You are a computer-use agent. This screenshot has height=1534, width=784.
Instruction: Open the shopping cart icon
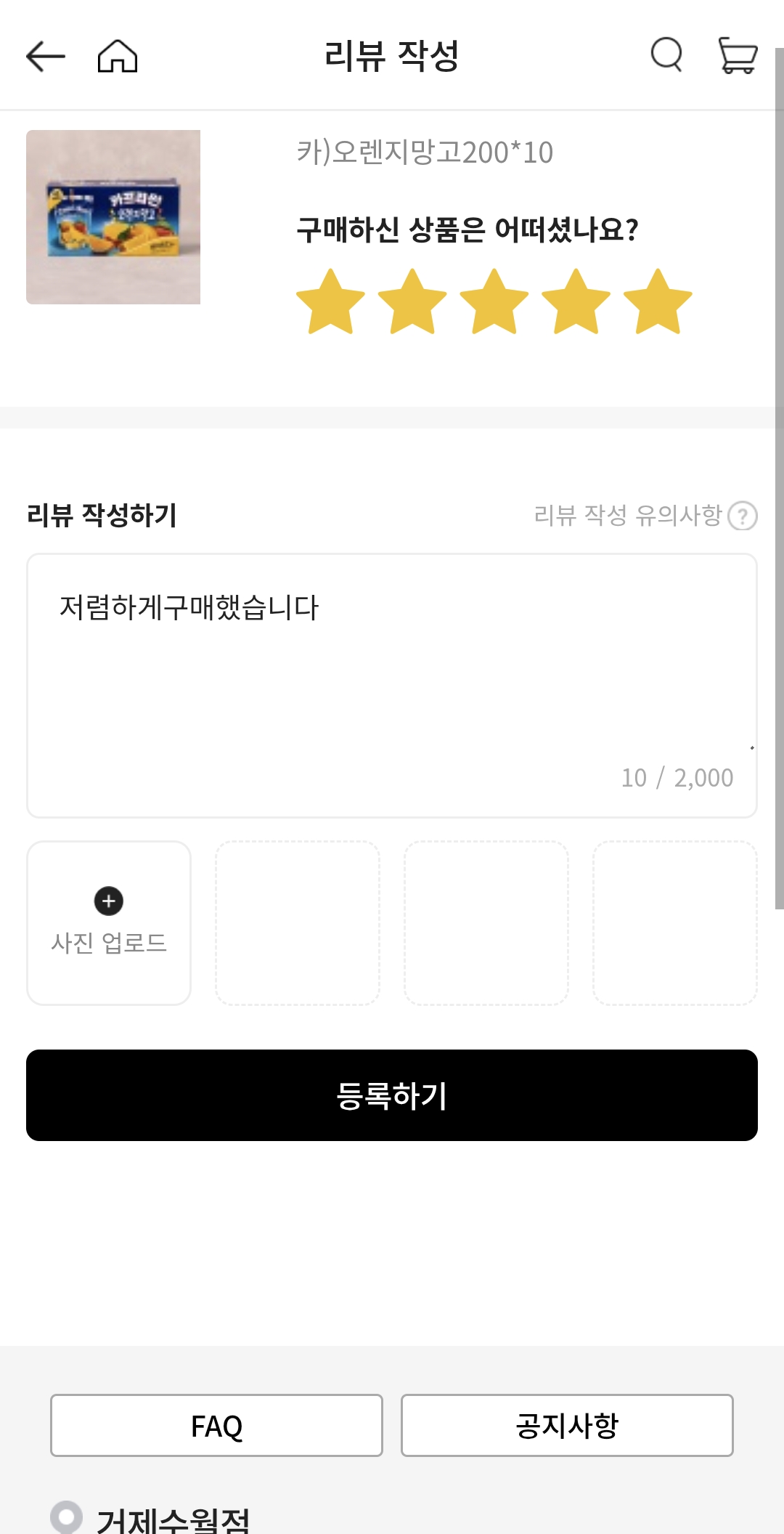[738, 57]
